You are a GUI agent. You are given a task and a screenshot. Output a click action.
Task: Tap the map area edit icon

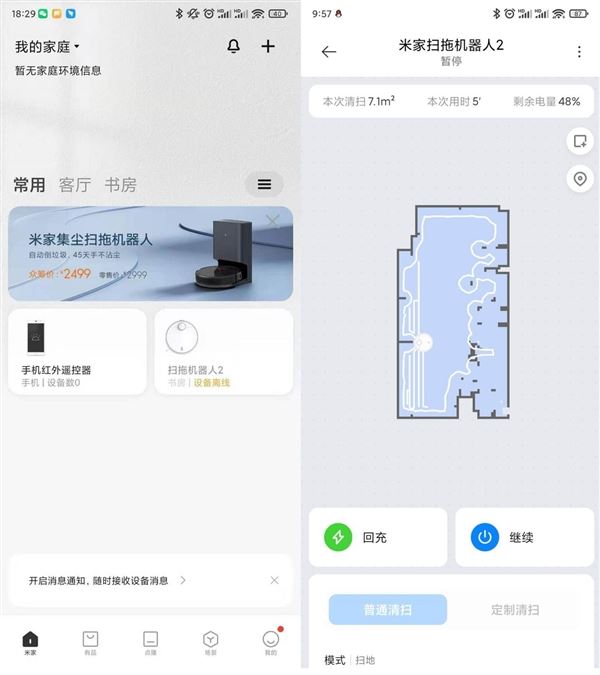pyautogui.click(x=578, y=141)
